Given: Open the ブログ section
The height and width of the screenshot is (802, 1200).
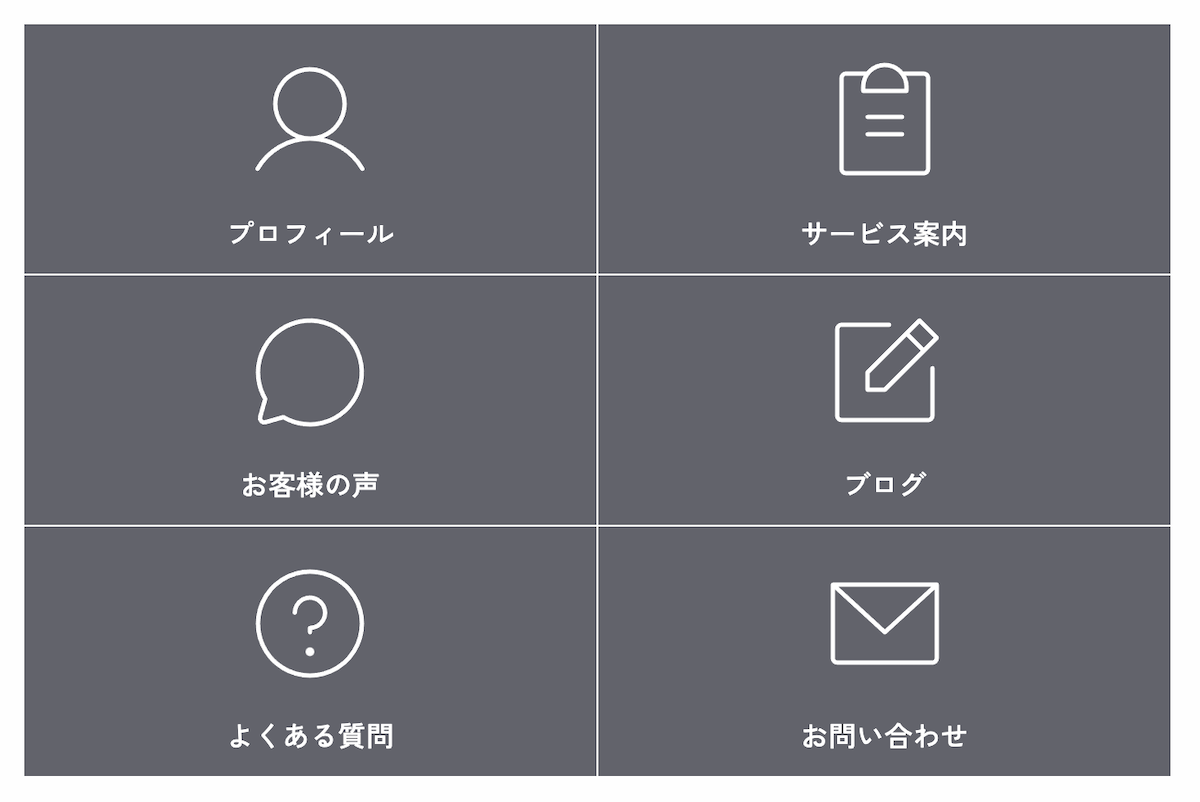Looking at the screenshot, I should click(884, 400).
